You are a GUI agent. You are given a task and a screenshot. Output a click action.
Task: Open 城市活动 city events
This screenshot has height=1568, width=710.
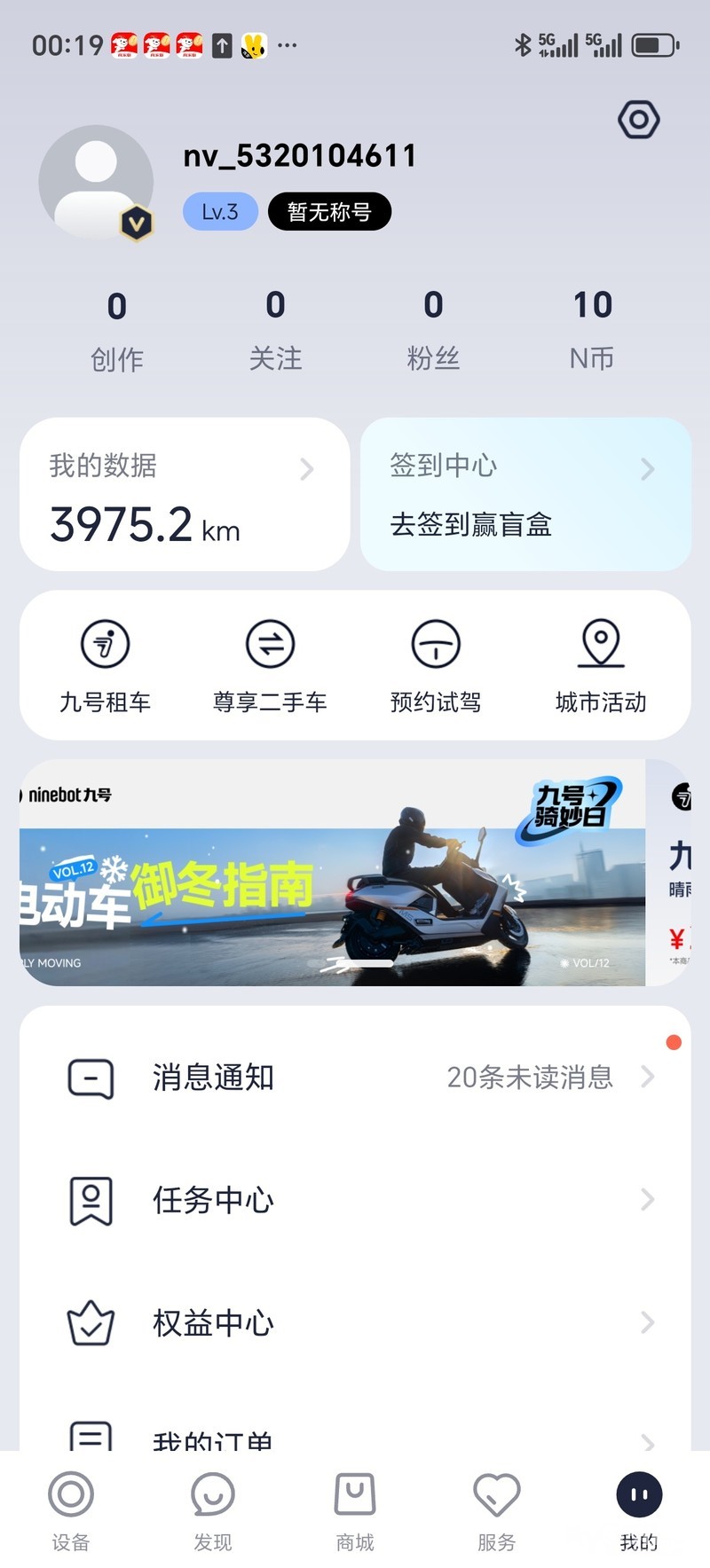click(x=601, y=665)
